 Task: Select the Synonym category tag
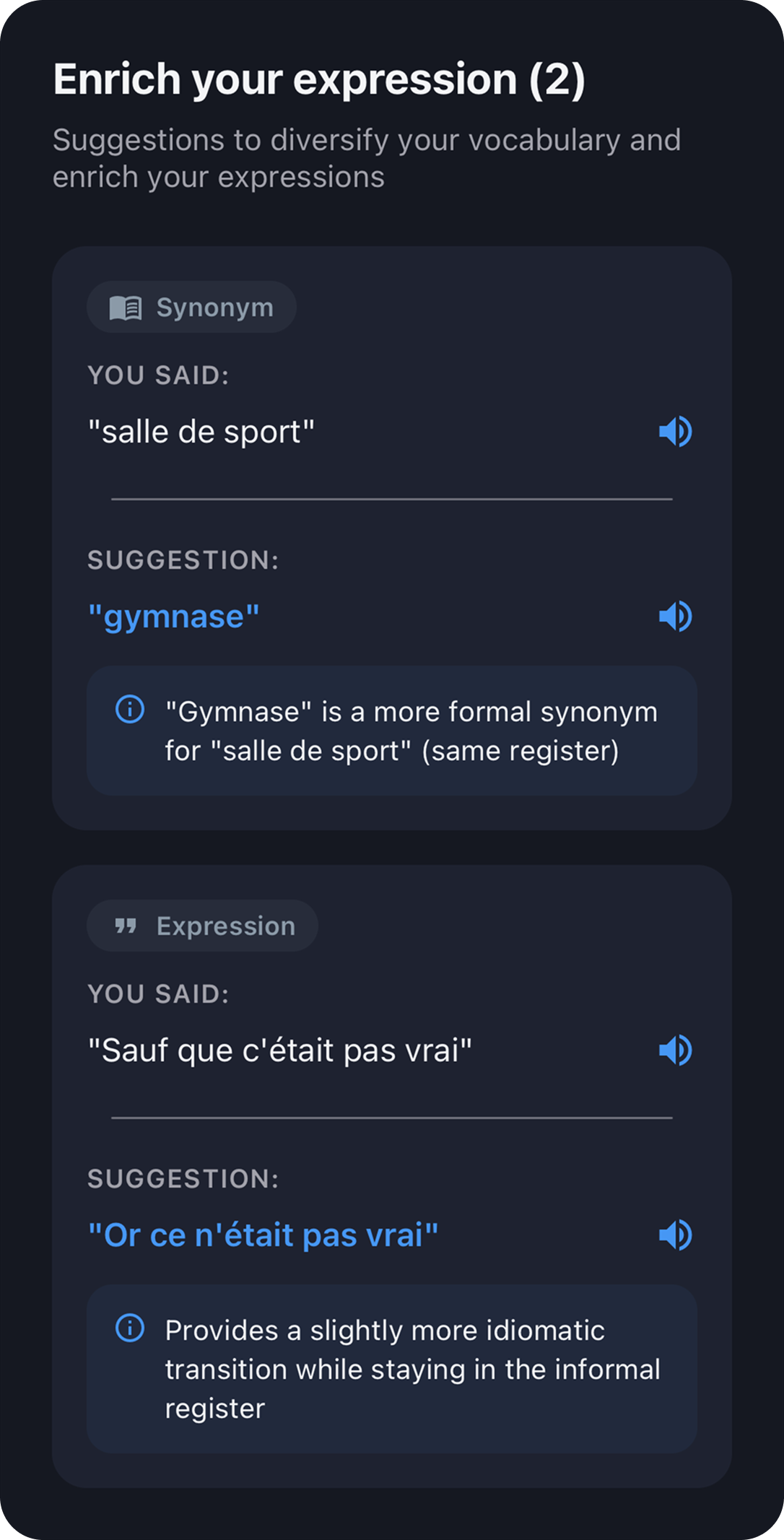click(191, 306)
